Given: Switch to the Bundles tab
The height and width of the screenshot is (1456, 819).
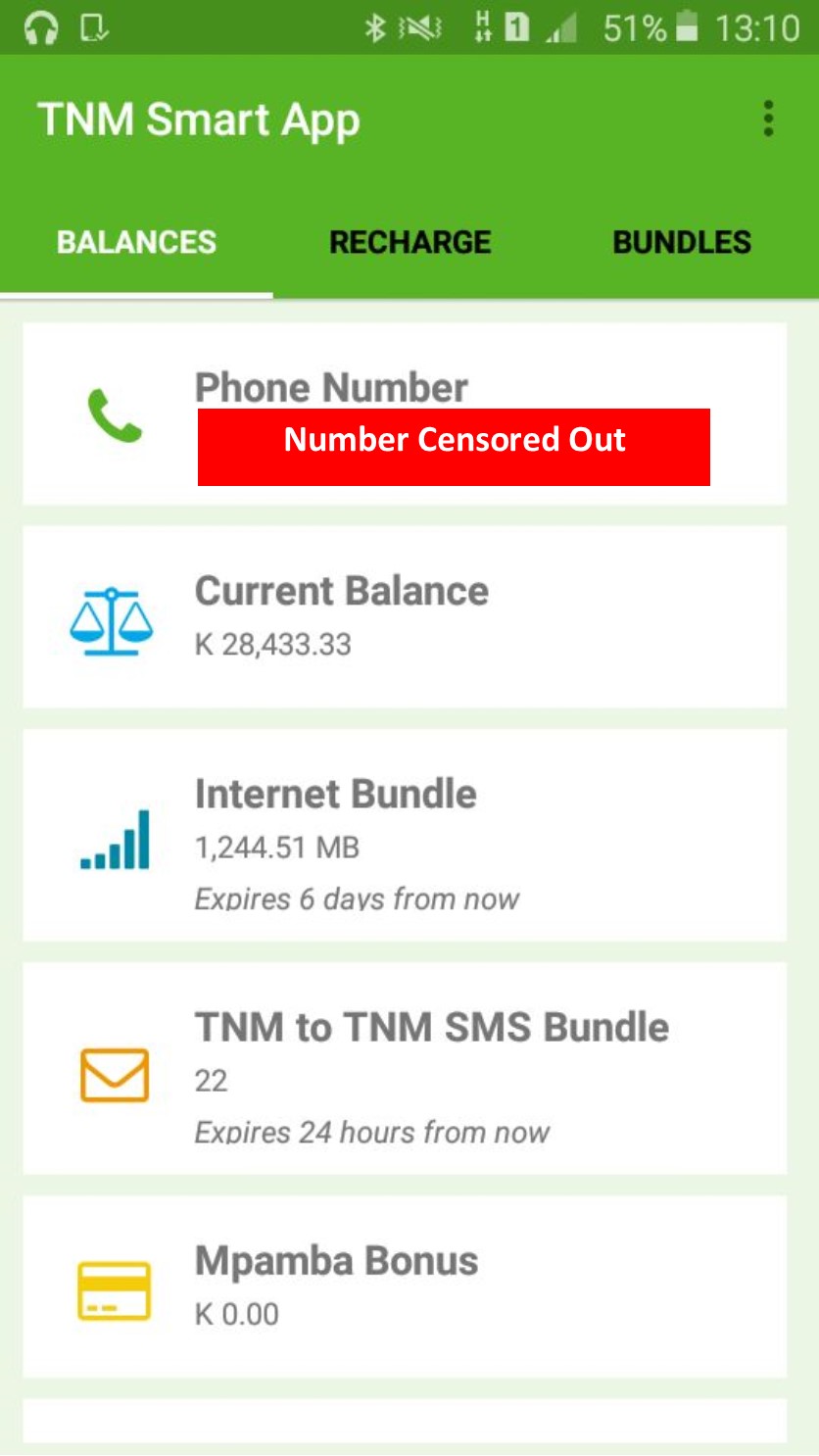Looking at the screenshot, I should pos(682,242).
